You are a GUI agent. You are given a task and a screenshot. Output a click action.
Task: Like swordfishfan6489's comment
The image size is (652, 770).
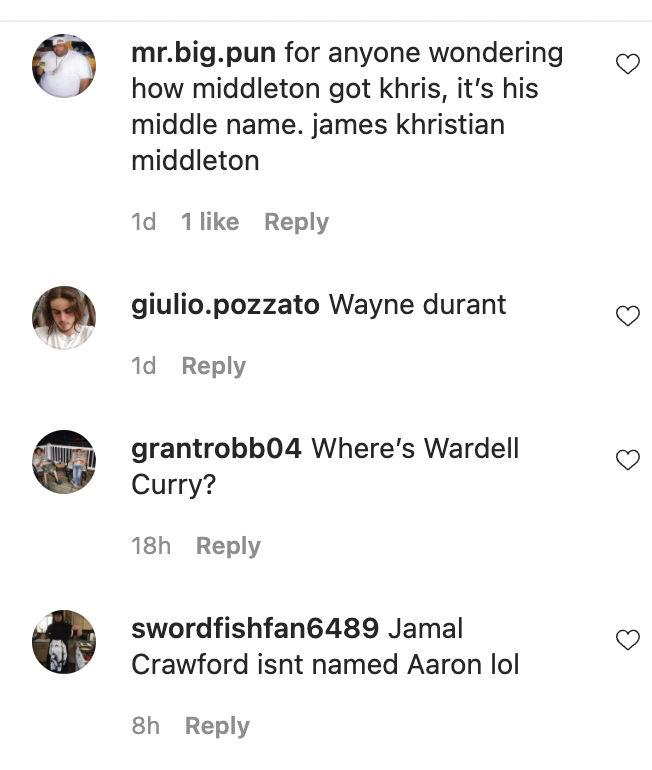(x=627, y=640)
